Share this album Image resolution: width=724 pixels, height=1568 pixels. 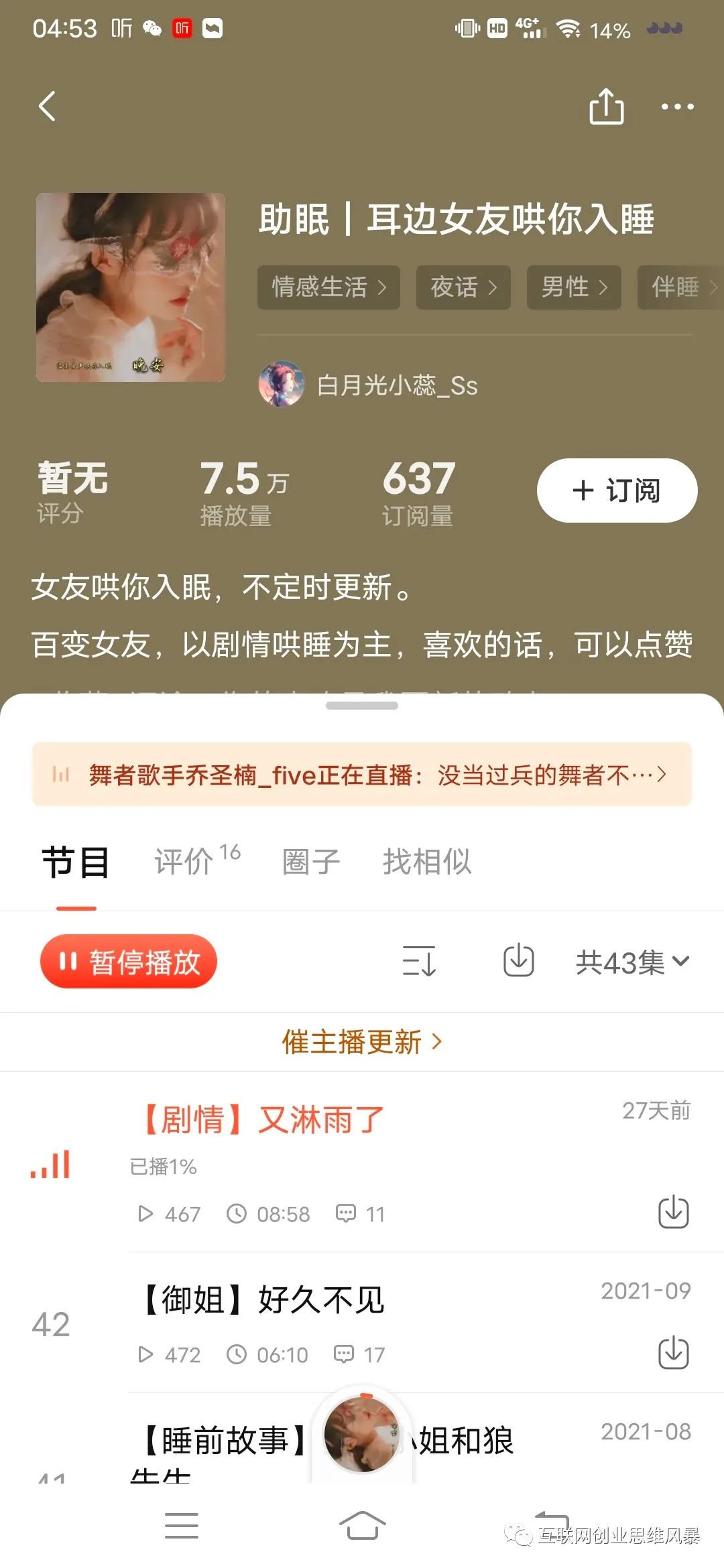tap(606, 107)
